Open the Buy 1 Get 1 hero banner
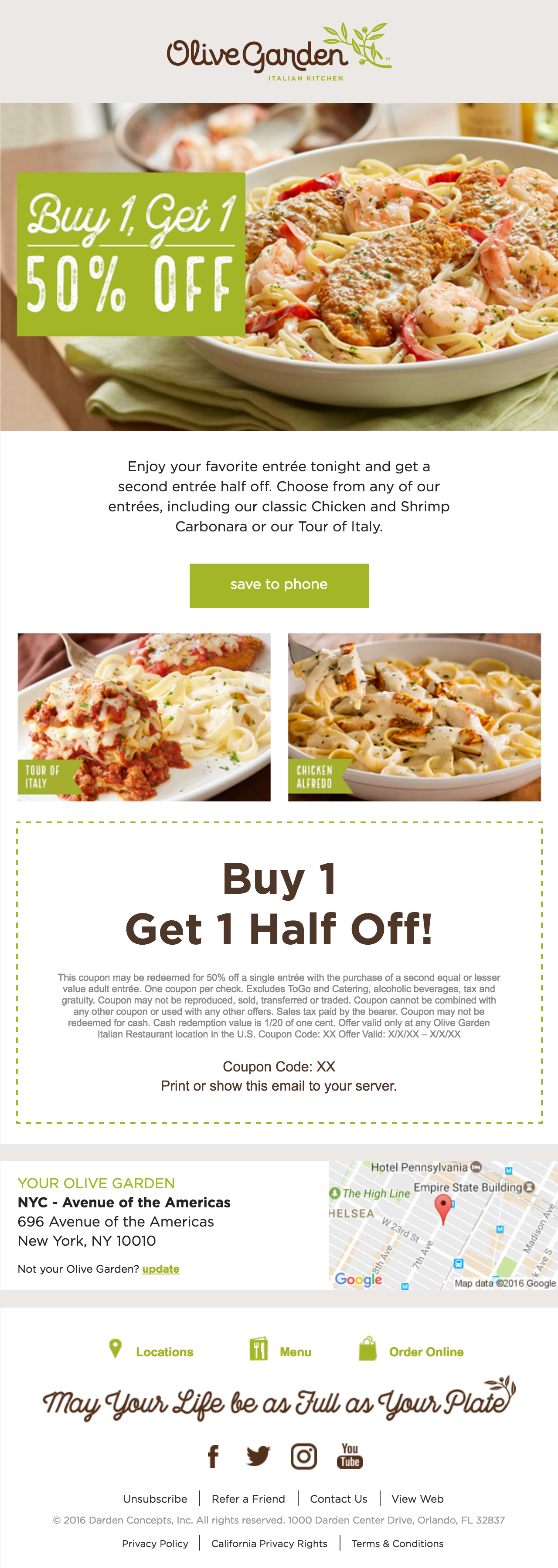Viewport: 558px width, 1568px height. [x=279, y=267]
